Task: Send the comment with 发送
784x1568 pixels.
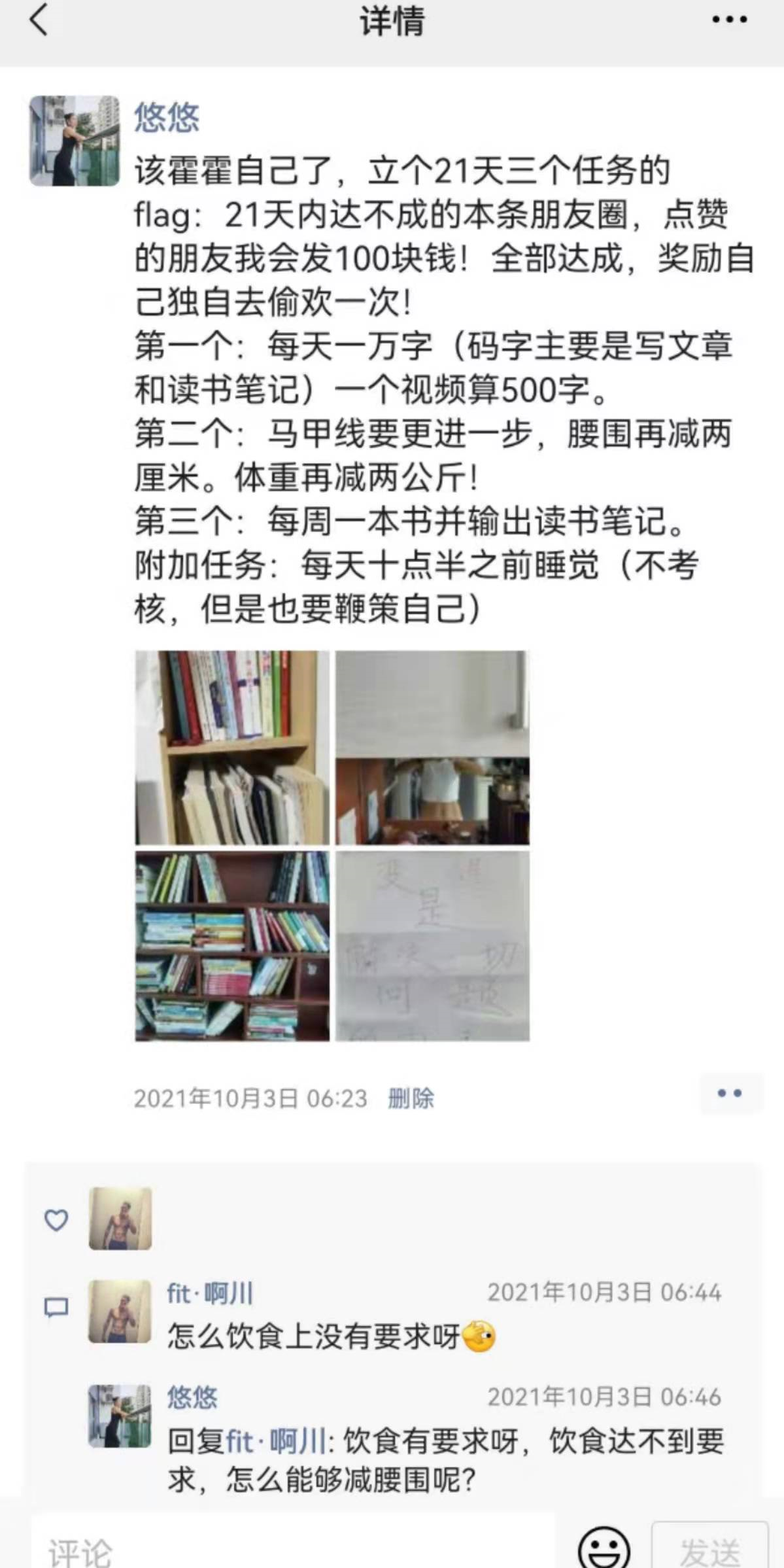Action: click(x=709, y=1549)
